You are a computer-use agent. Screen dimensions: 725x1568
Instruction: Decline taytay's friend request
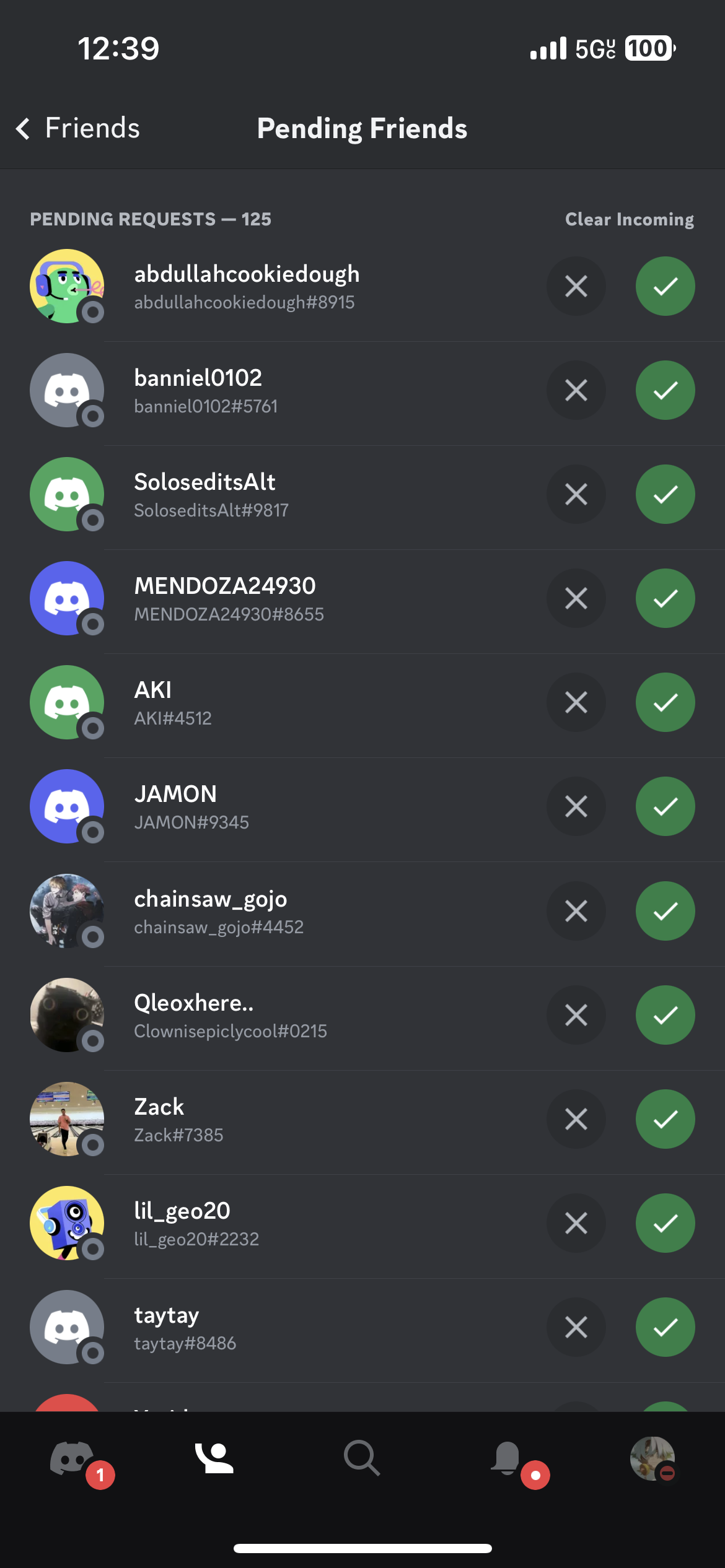(576, 1327)
